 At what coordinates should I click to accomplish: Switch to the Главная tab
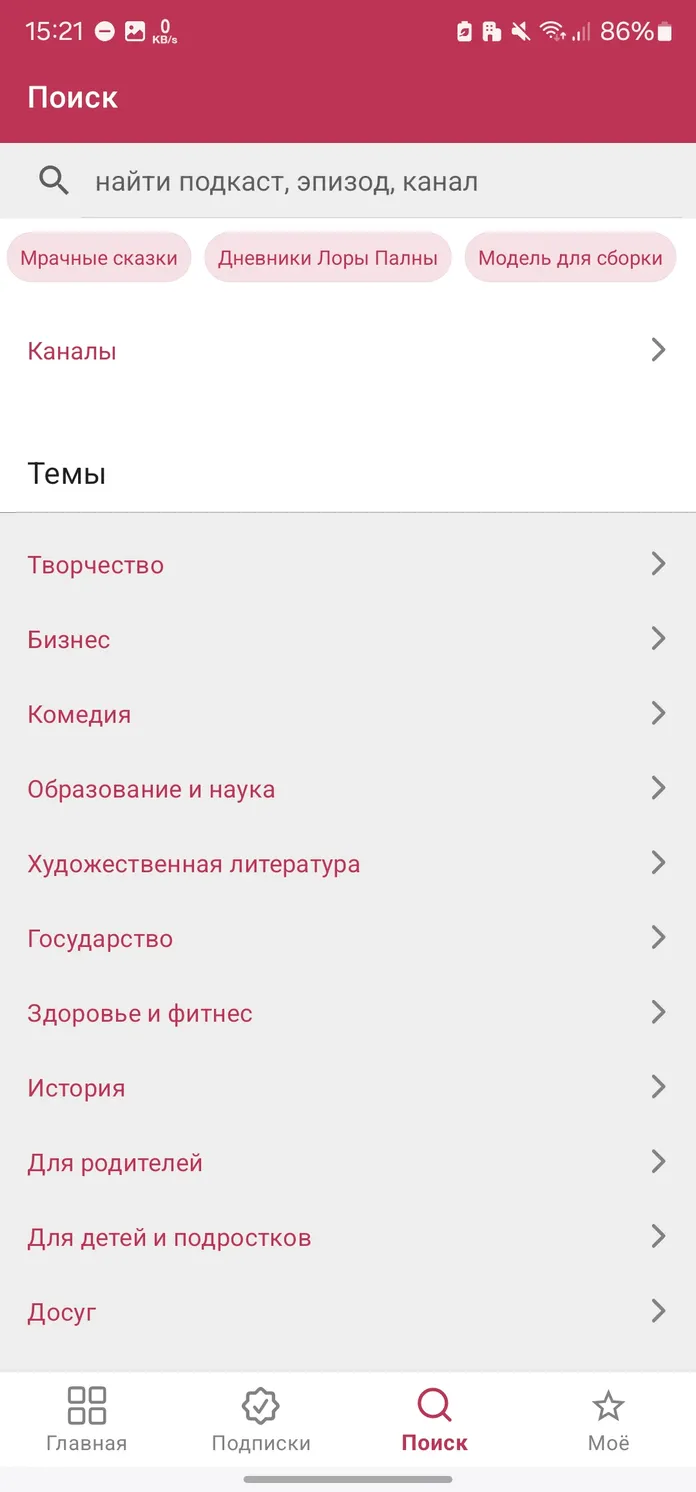click(x=87, y=1419)
